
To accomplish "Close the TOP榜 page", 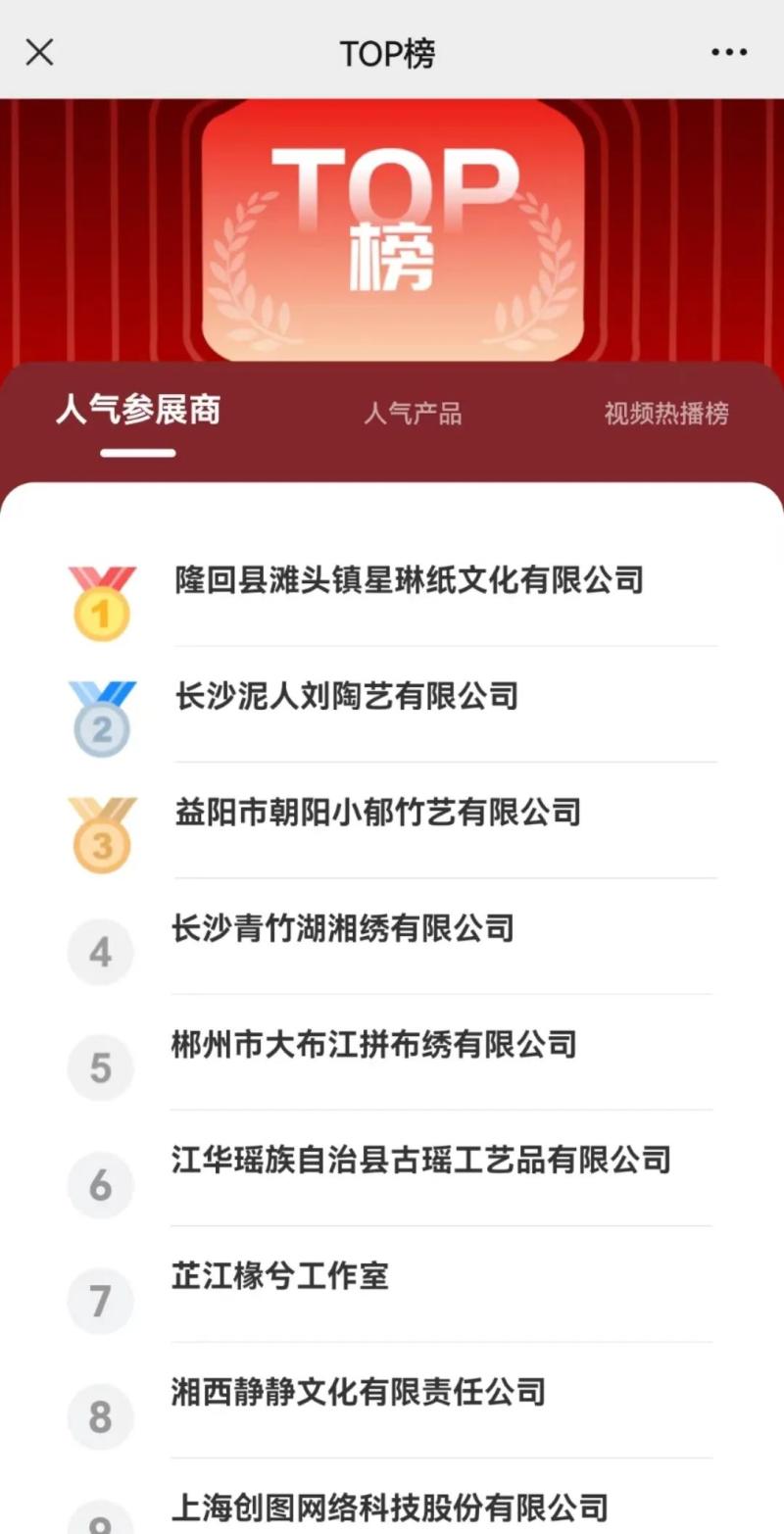I will [x=39, y=52].
